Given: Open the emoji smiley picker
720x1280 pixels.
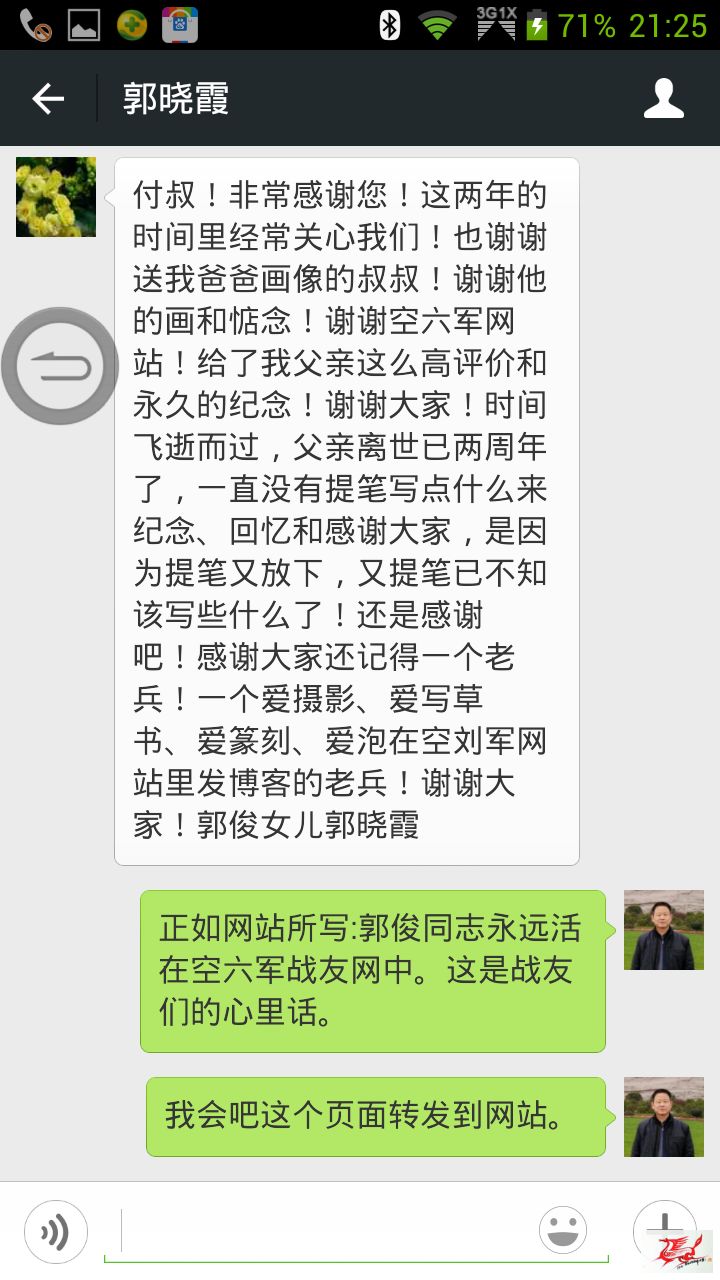Looking at the screenshot, I should (x=563, y=1230).
